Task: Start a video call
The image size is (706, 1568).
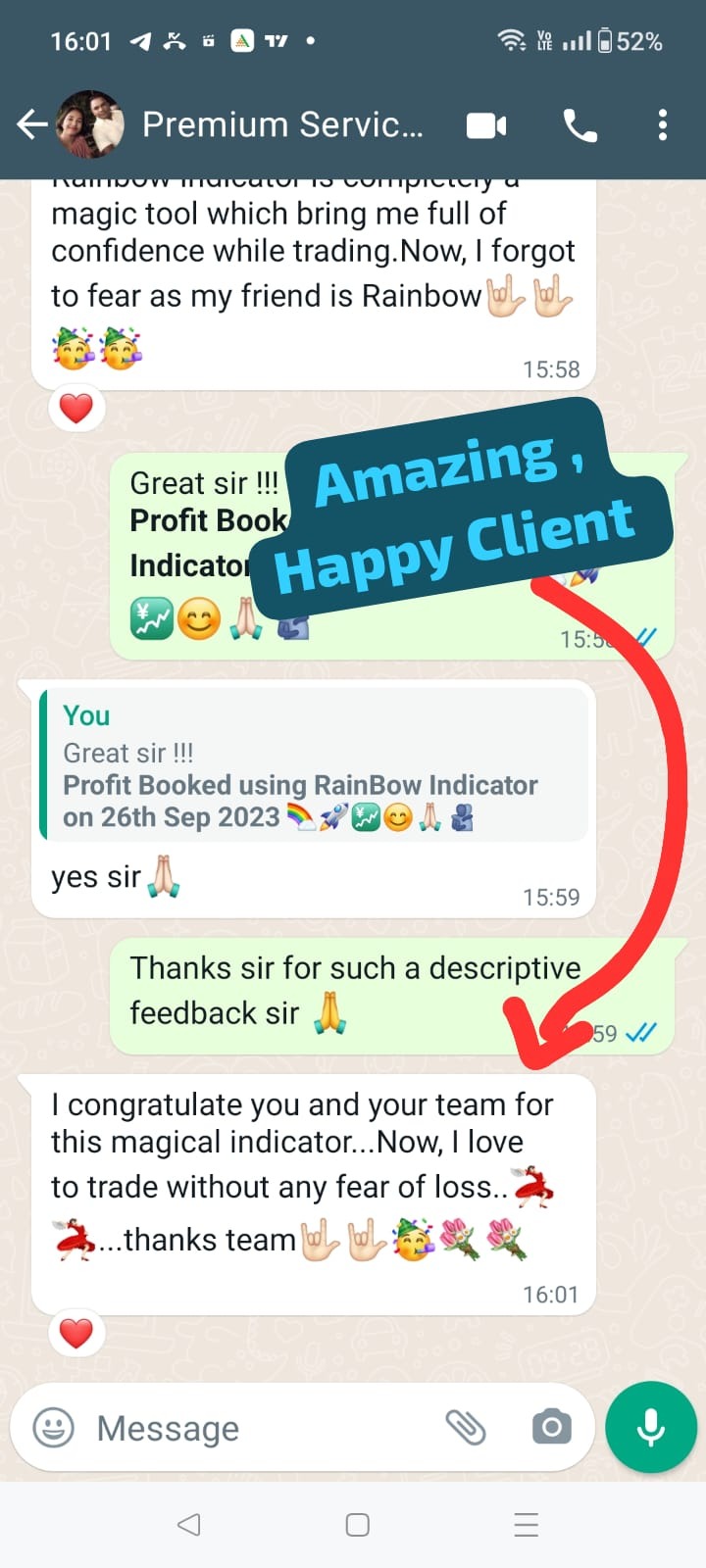Action: tap(486, 125)
